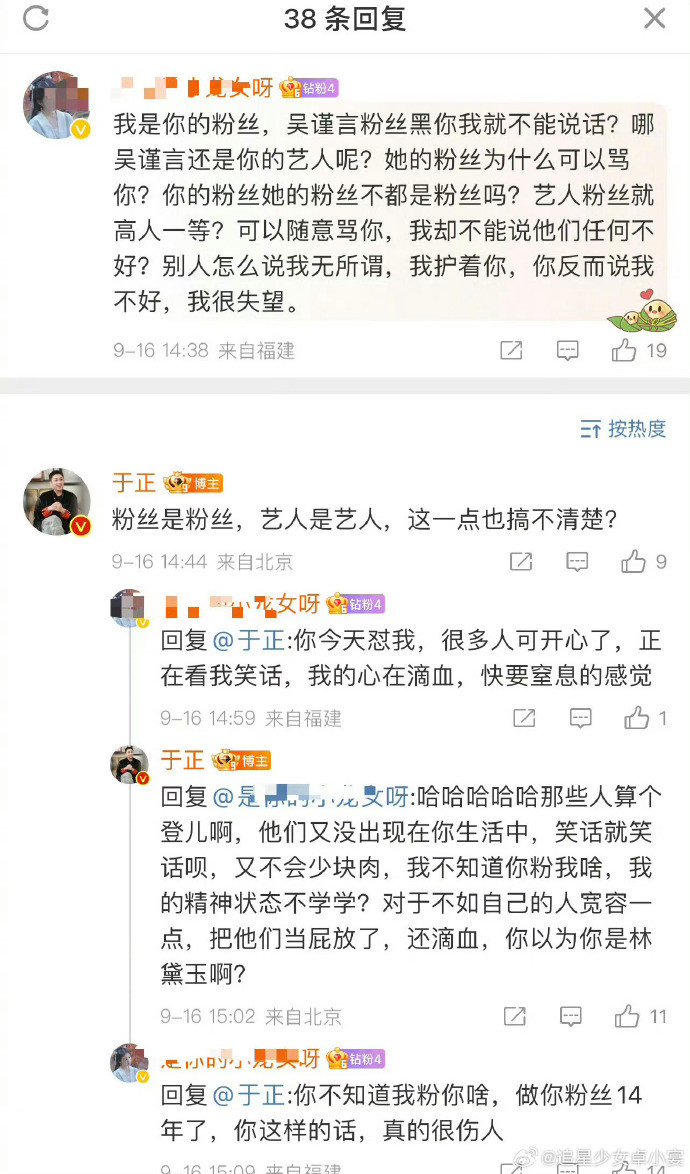Open 于正's profile from the 14:44 reply name
Screen dimensions: 690x1174
point(134,483)
